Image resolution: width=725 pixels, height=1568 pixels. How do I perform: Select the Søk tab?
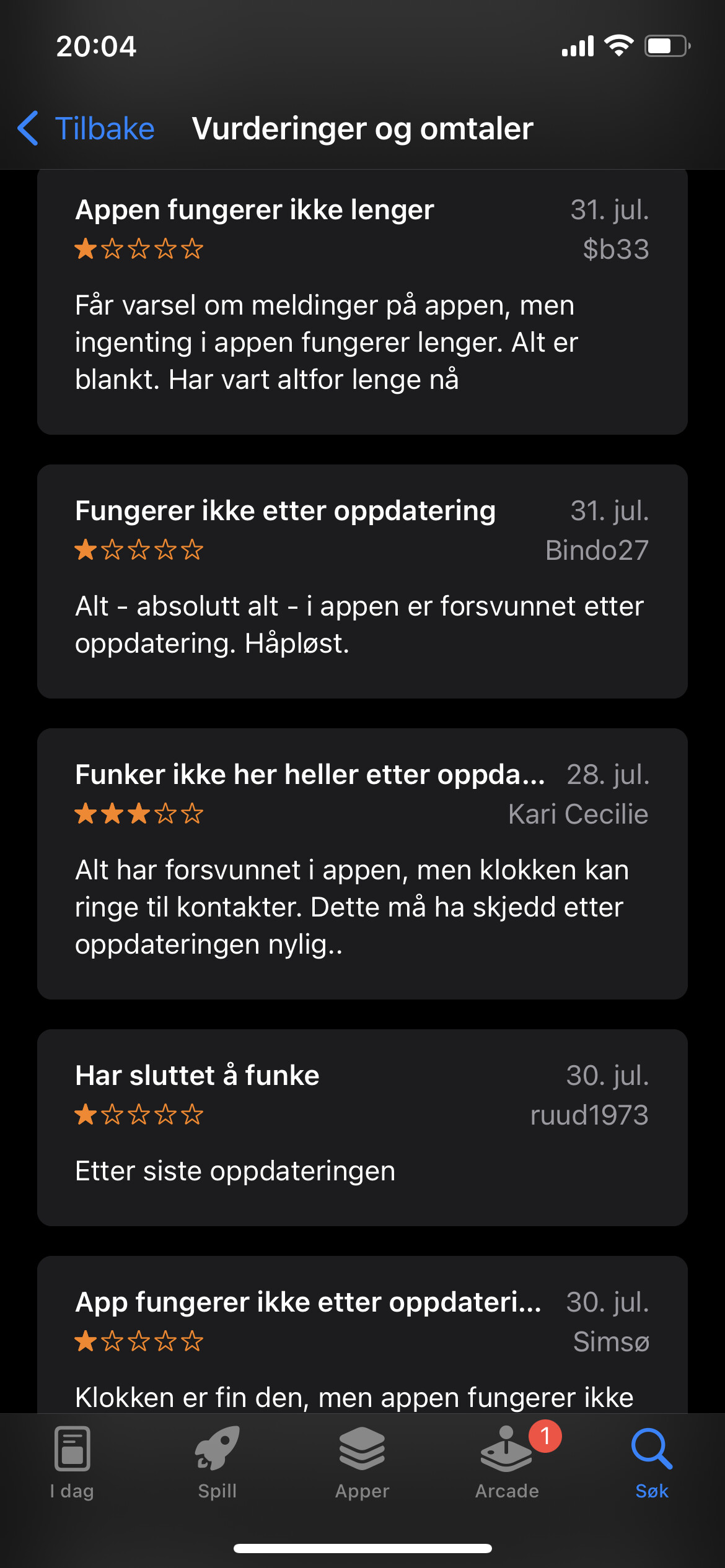(x=652, y=1463)
